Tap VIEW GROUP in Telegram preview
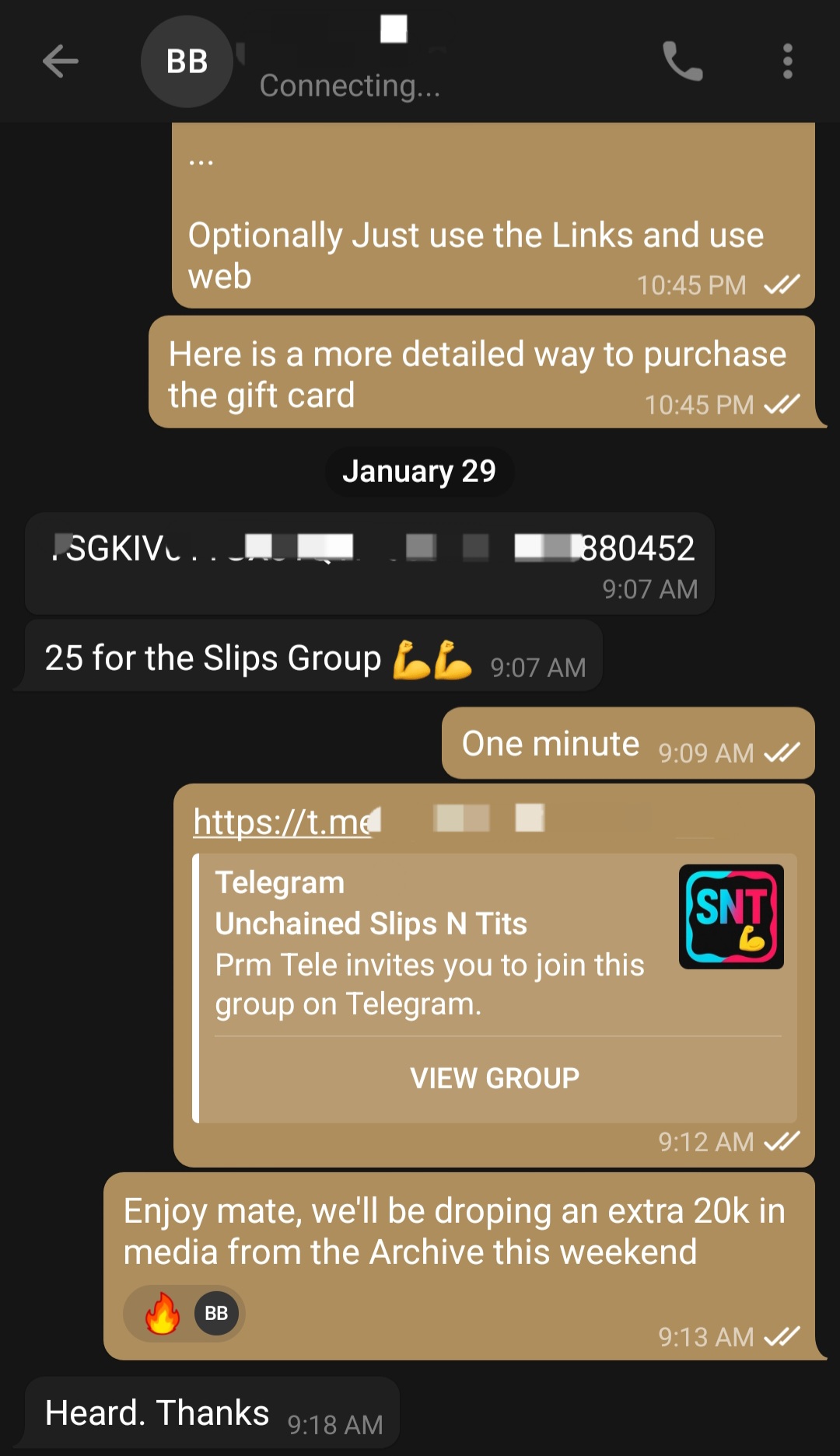This screenshot has width=840, height=1456. pyautogui.click(x=495, y=1078)
